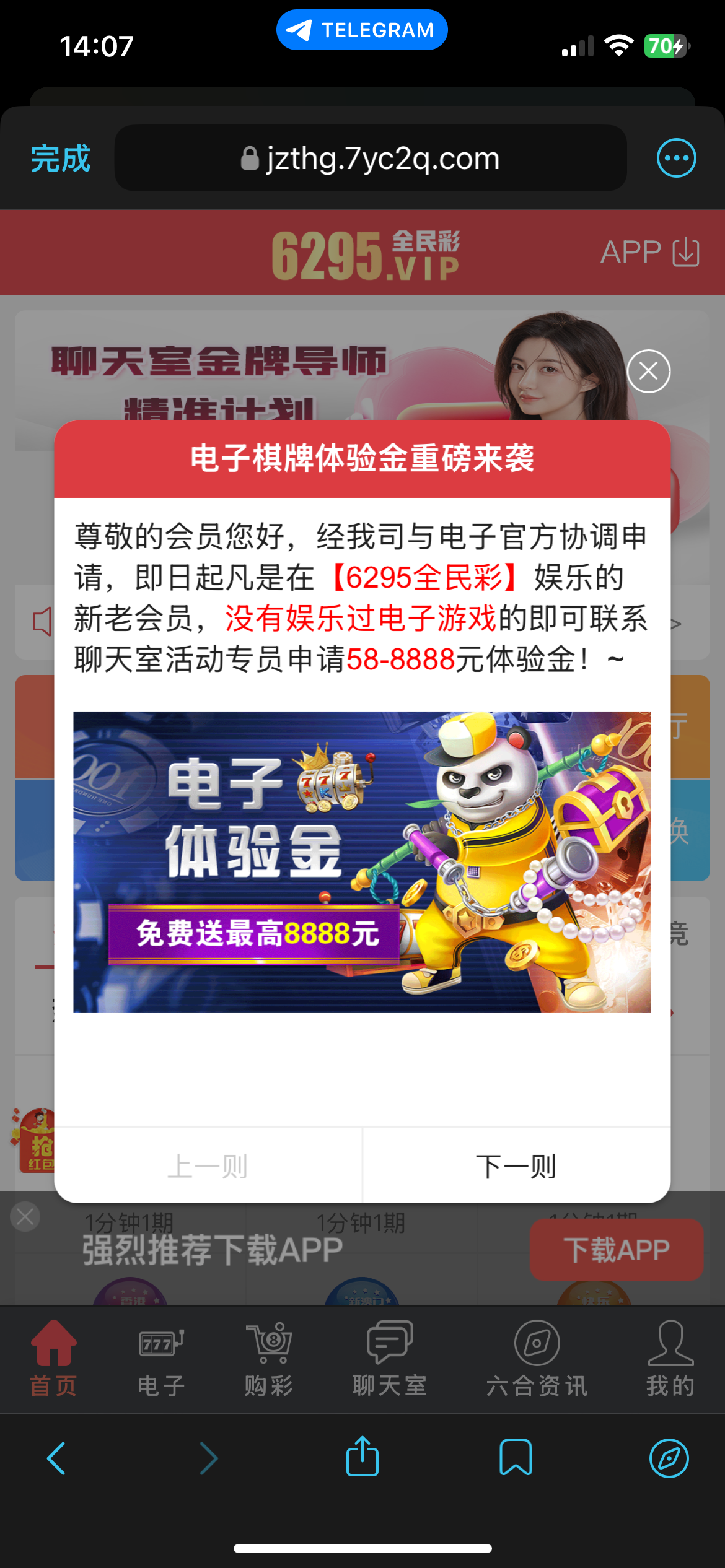
Task: Dismiss the popup with the X button
Action: pos(648,371)
